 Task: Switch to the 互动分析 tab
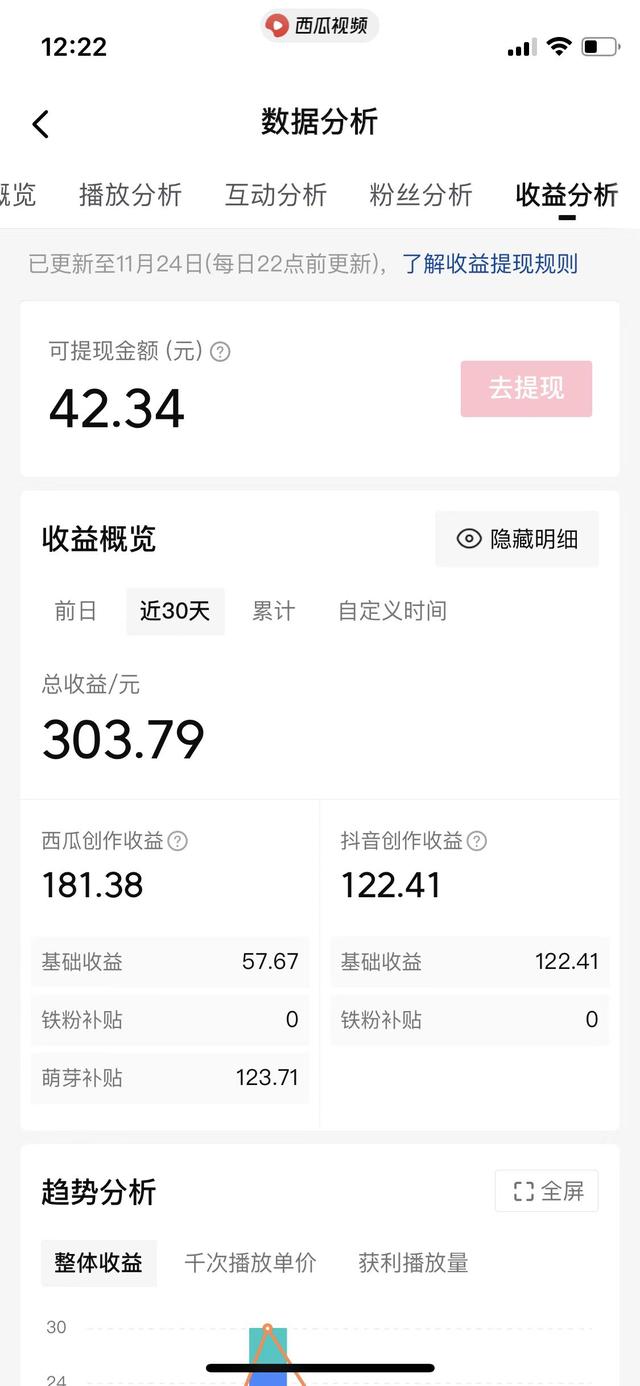point(276,195)
